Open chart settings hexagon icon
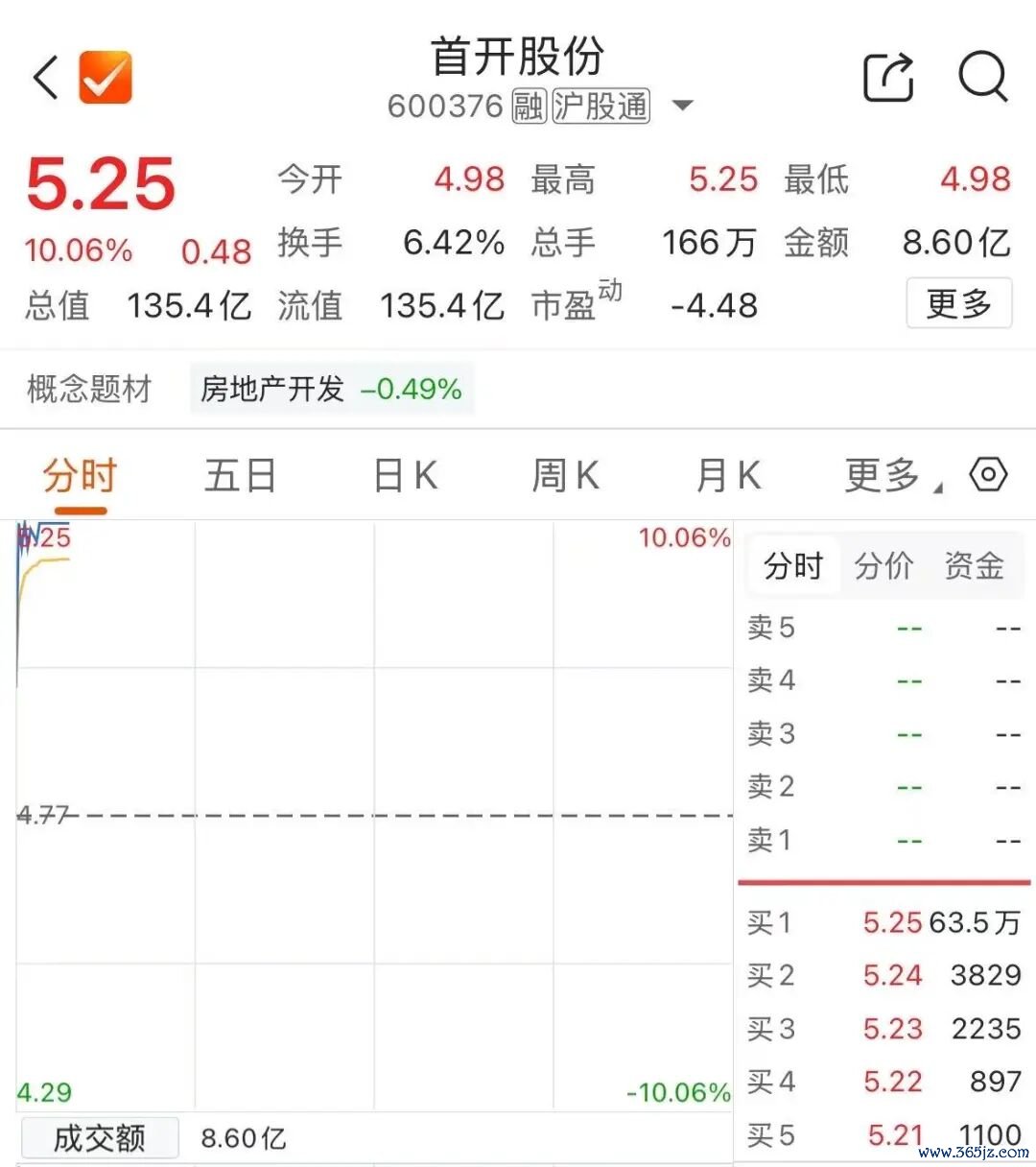 (x=988, y=474)
